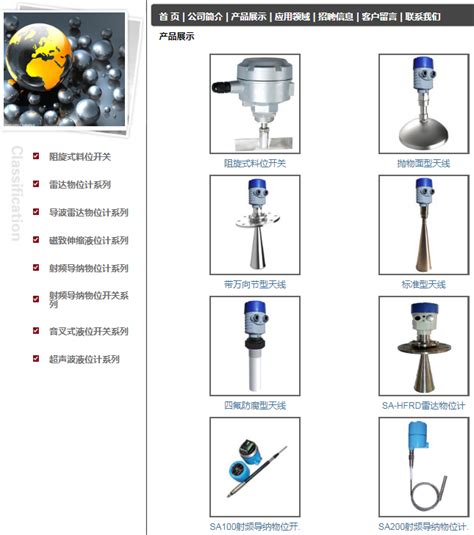Select 阻旋式料位开关 category in sidebar
The height and width of the screenshot is (535, 474).
click(x=80, y=157)
